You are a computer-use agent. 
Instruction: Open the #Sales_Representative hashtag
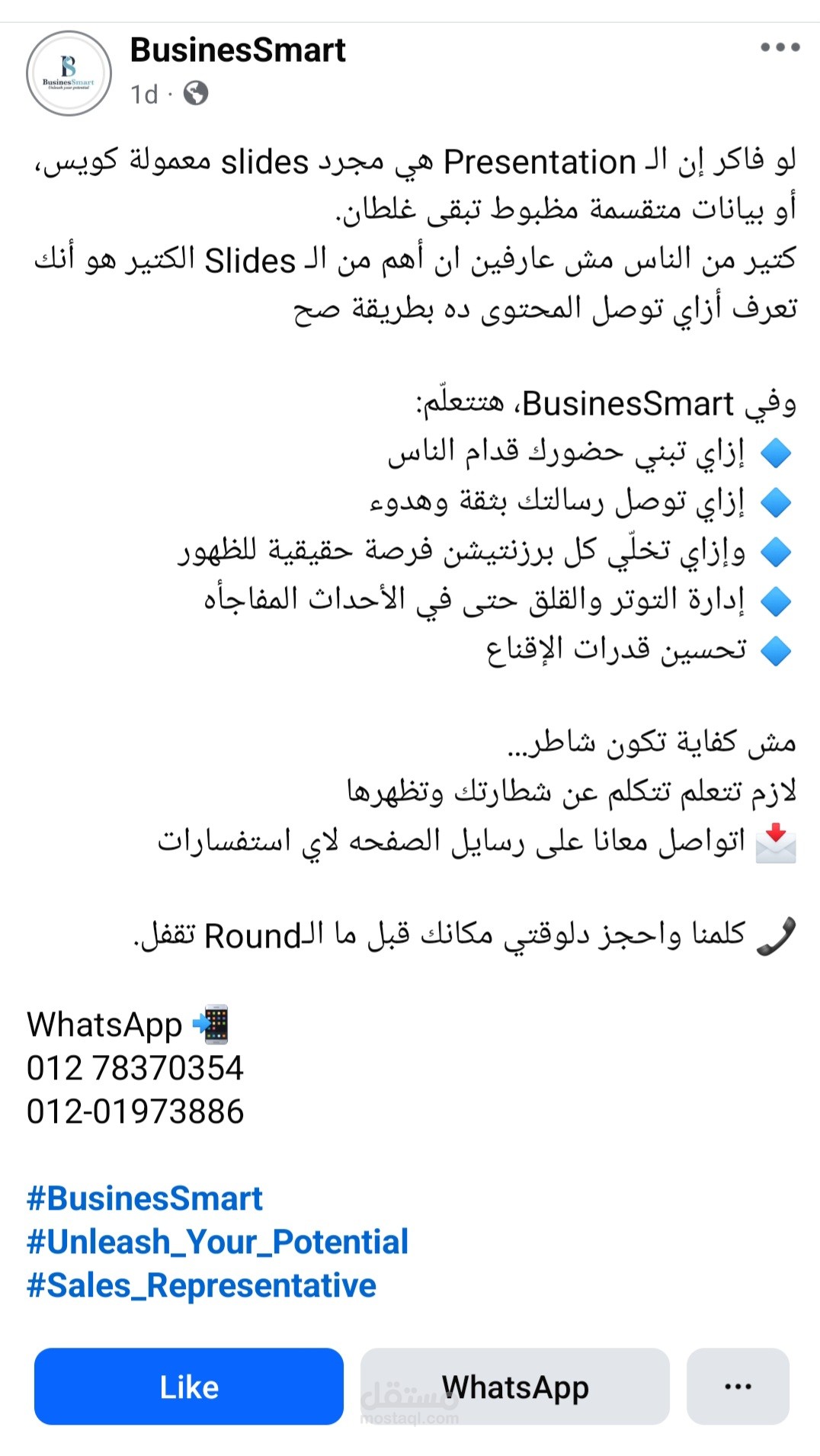tap(202, 1286)
